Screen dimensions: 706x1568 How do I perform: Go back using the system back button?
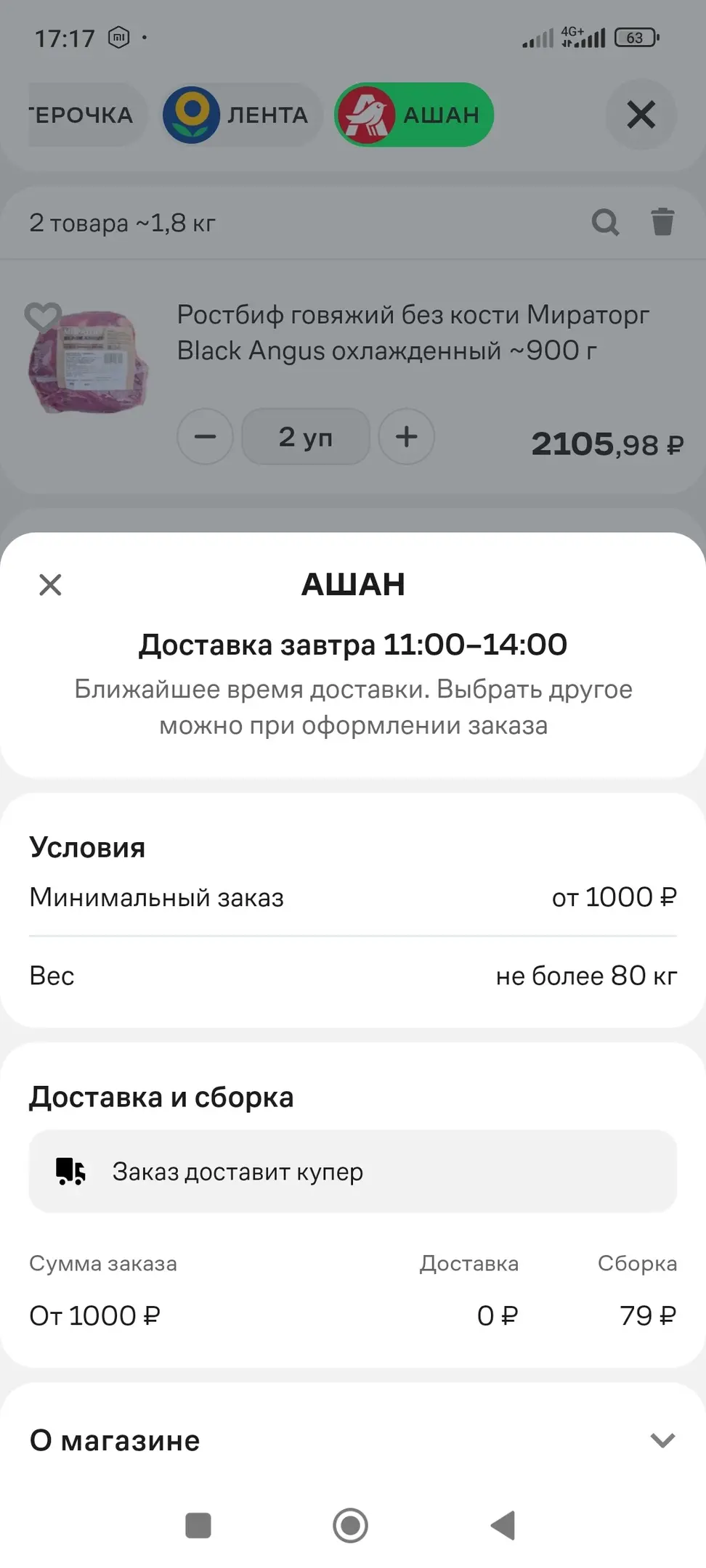(503, 1525)
